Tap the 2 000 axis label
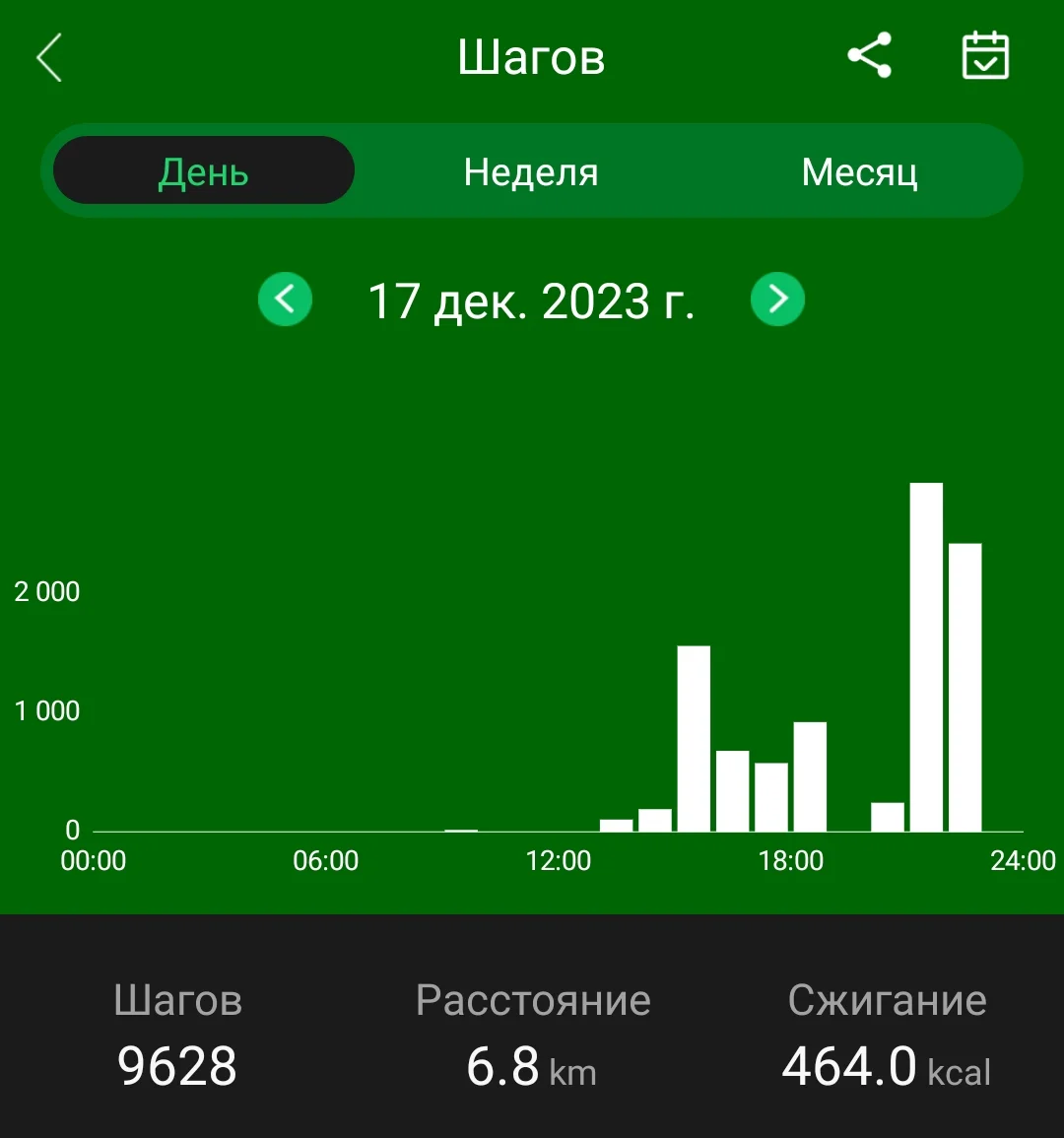Image resolution: width=1064 pixels, height=1138 pixels. [x=46, y=591]
